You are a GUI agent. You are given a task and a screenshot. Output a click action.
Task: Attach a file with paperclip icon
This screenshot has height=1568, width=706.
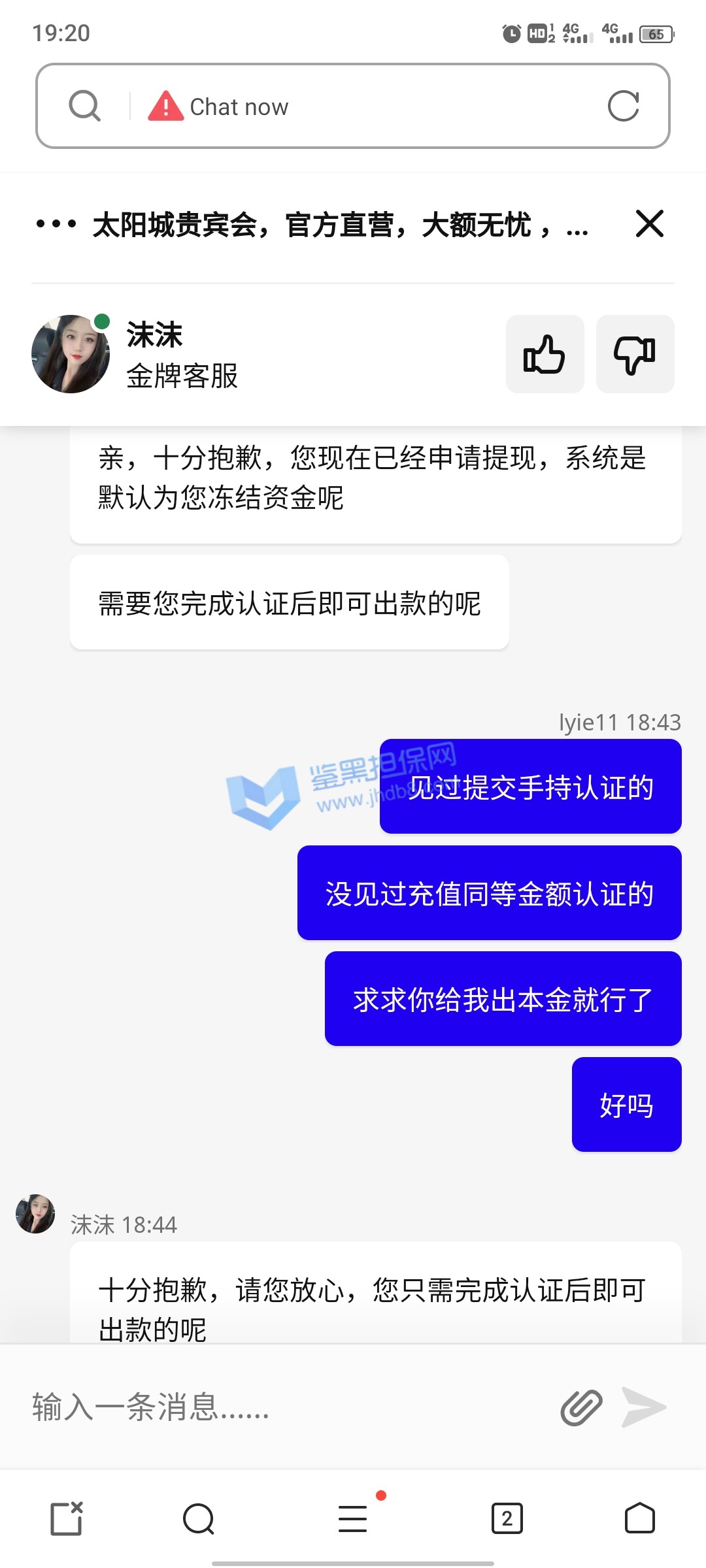[580, 1407]
